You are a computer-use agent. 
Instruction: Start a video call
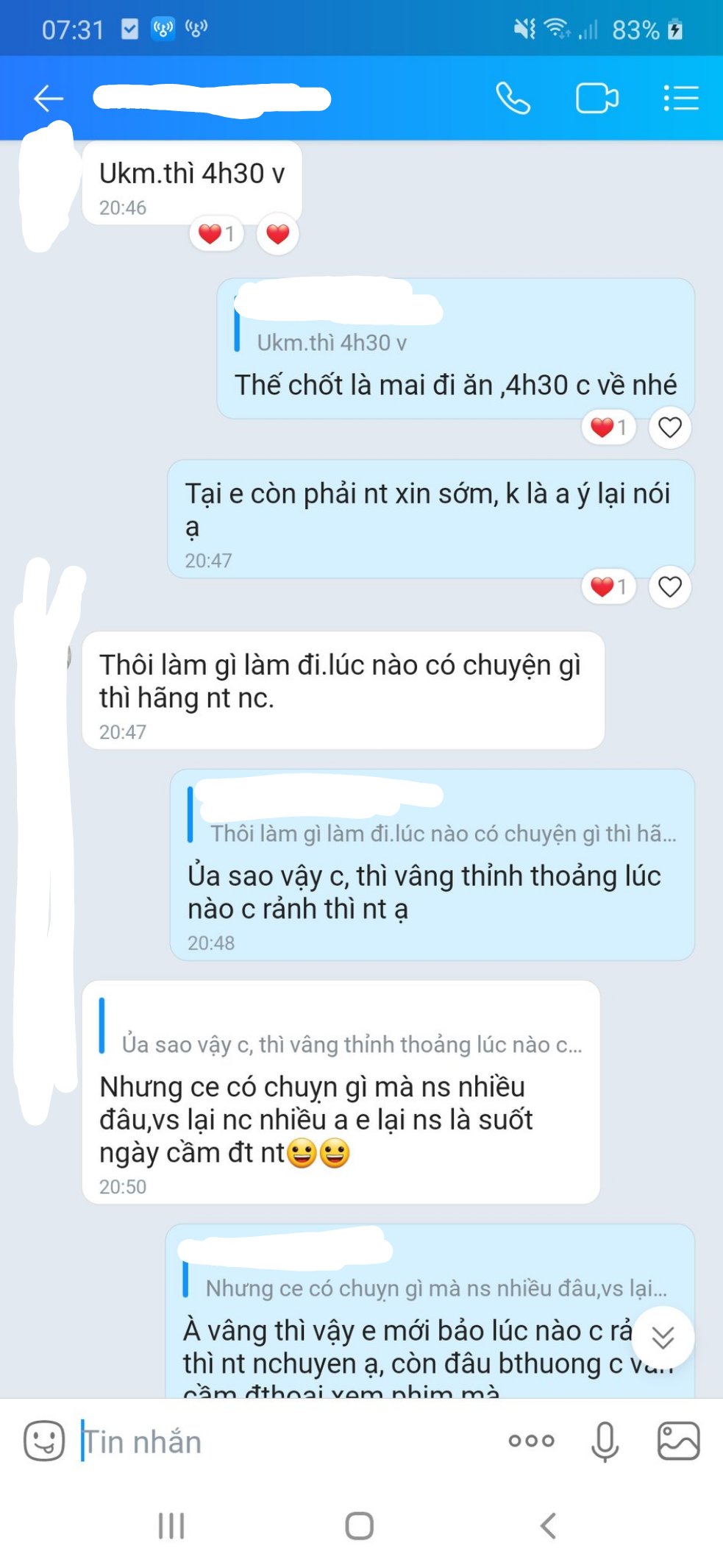596,98
